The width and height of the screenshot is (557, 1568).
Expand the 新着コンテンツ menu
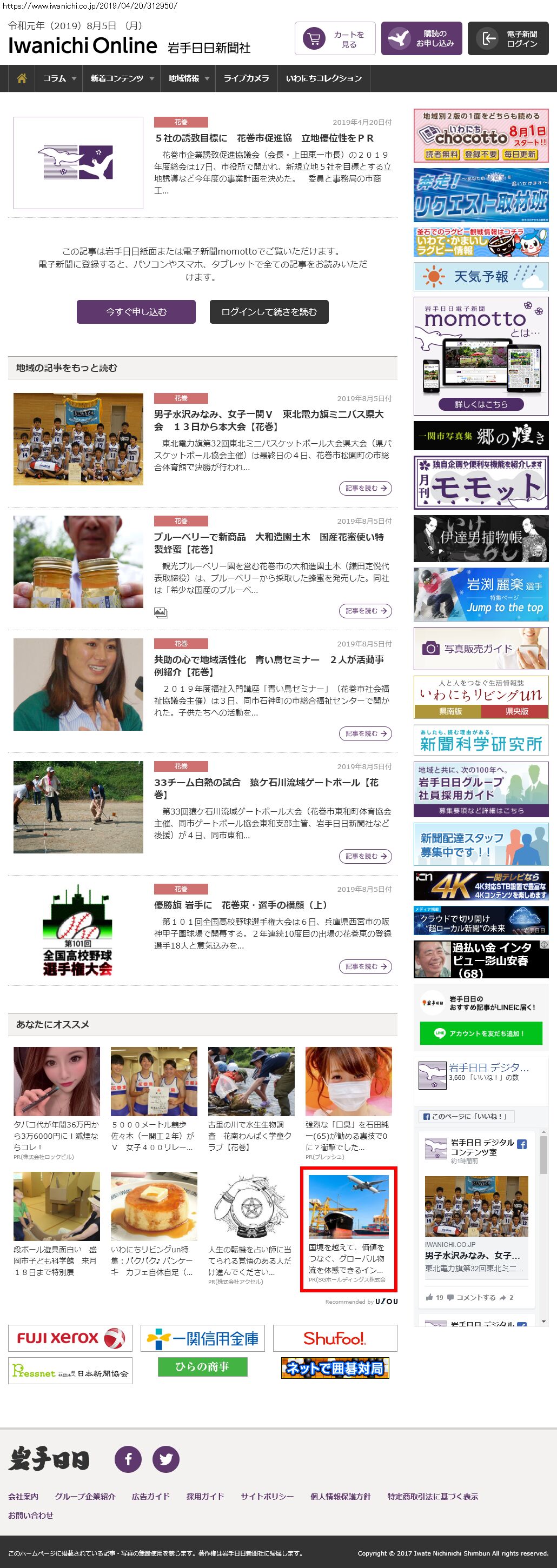click(x=121, y=78)
